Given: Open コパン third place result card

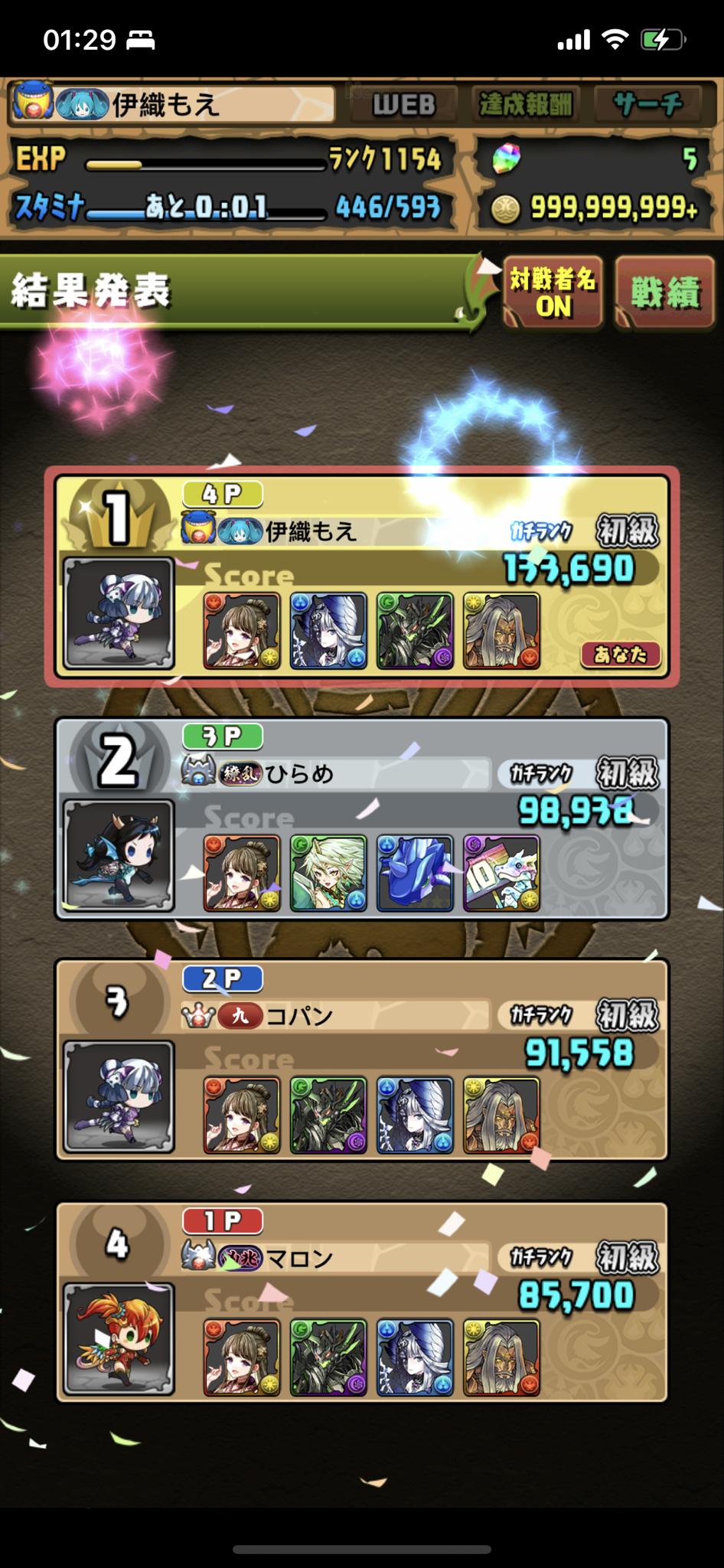Looking at the screenshot, I should coord(362,1060).
